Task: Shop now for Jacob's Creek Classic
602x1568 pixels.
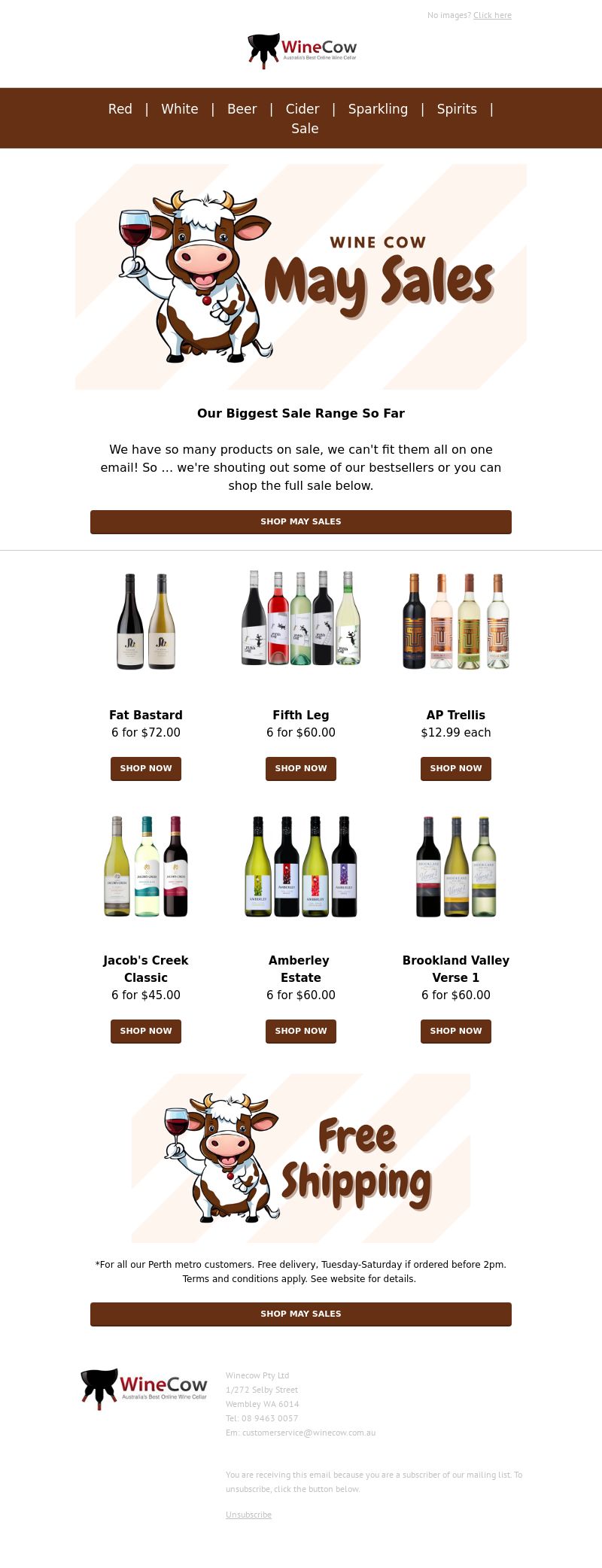Action: pyautogui.click(x=146, y=1031)
